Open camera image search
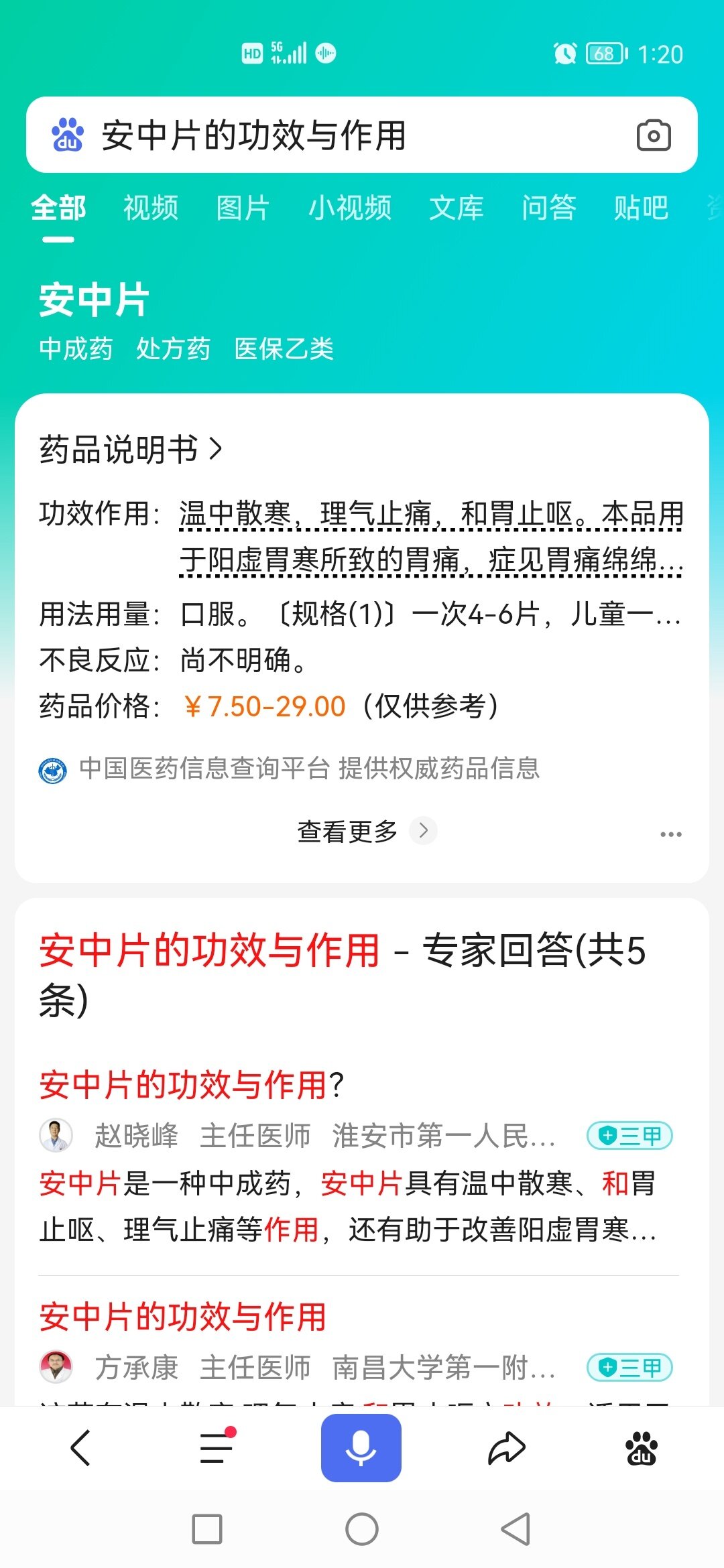 [653, 135]
